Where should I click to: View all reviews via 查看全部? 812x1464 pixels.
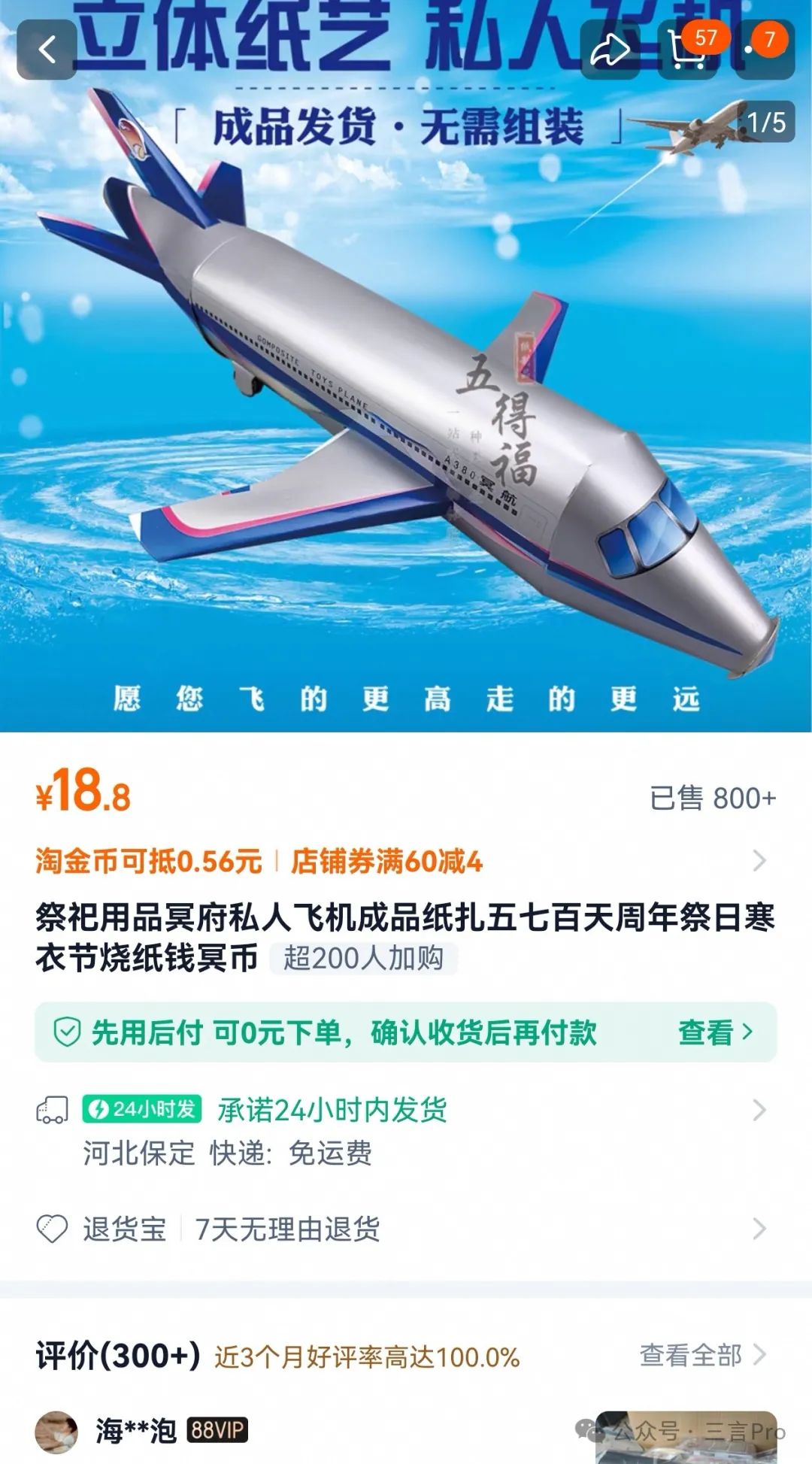(702, 1355)
